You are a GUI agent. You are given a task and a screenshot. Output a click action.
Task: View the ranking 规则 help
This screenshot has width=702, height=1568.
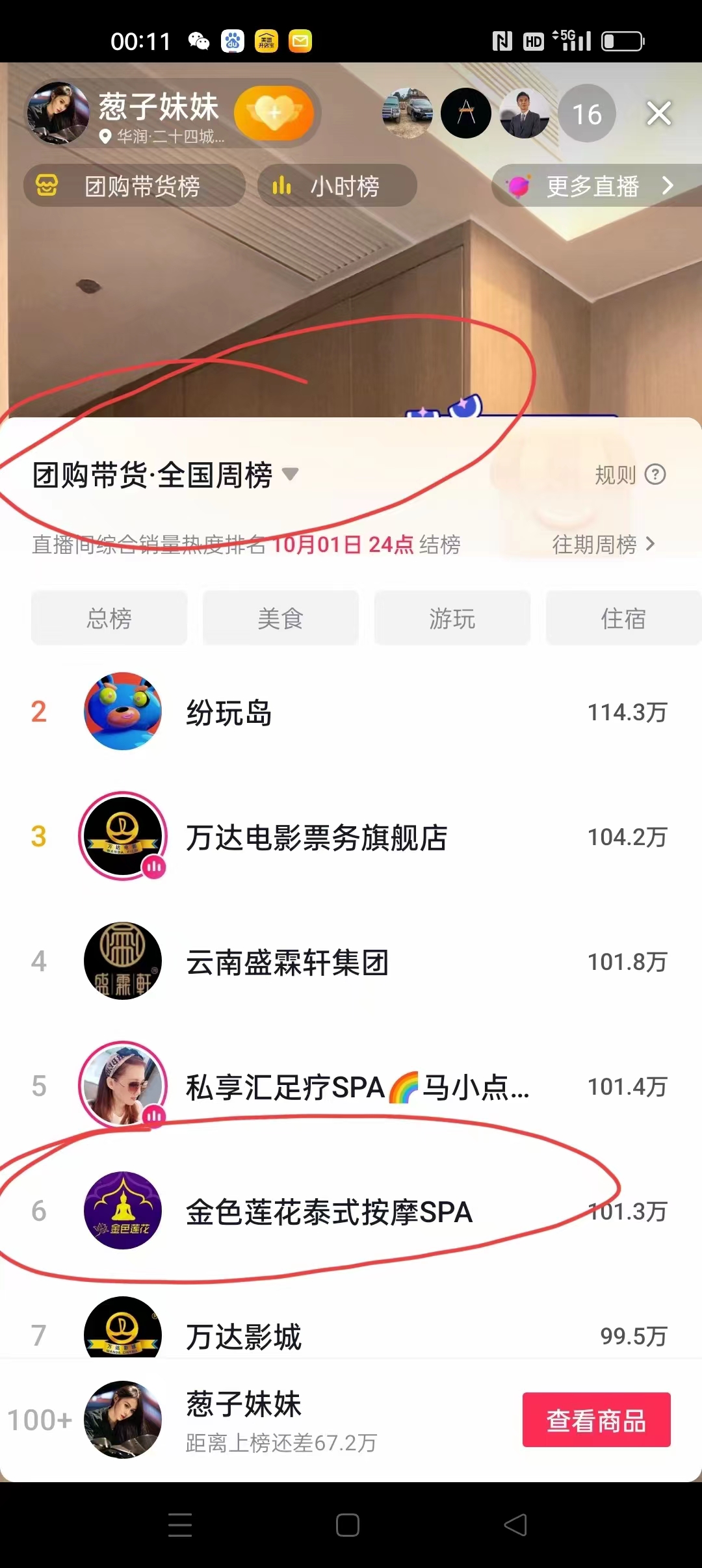click(630, 475)
